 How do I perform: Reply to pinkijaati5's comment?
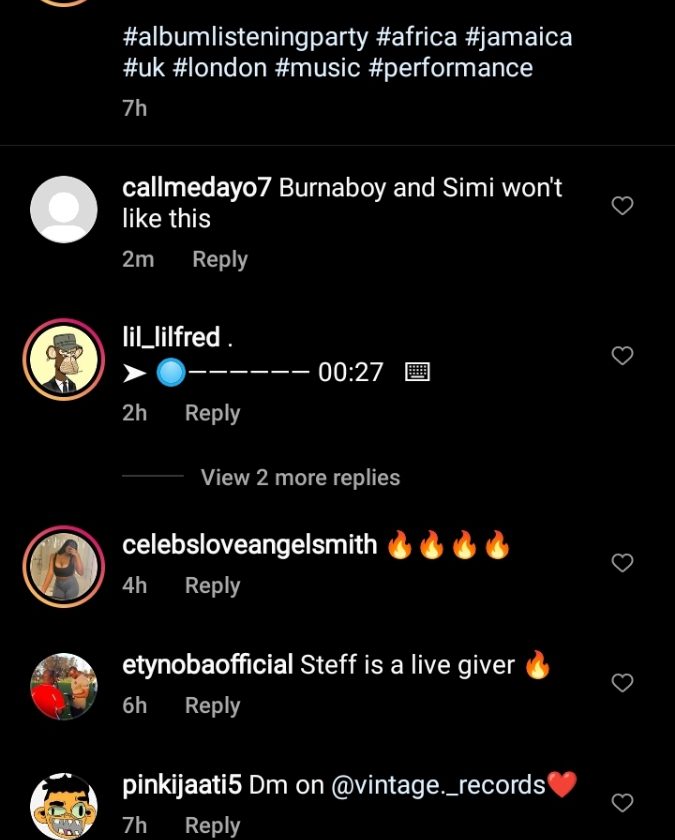[212, 825]
